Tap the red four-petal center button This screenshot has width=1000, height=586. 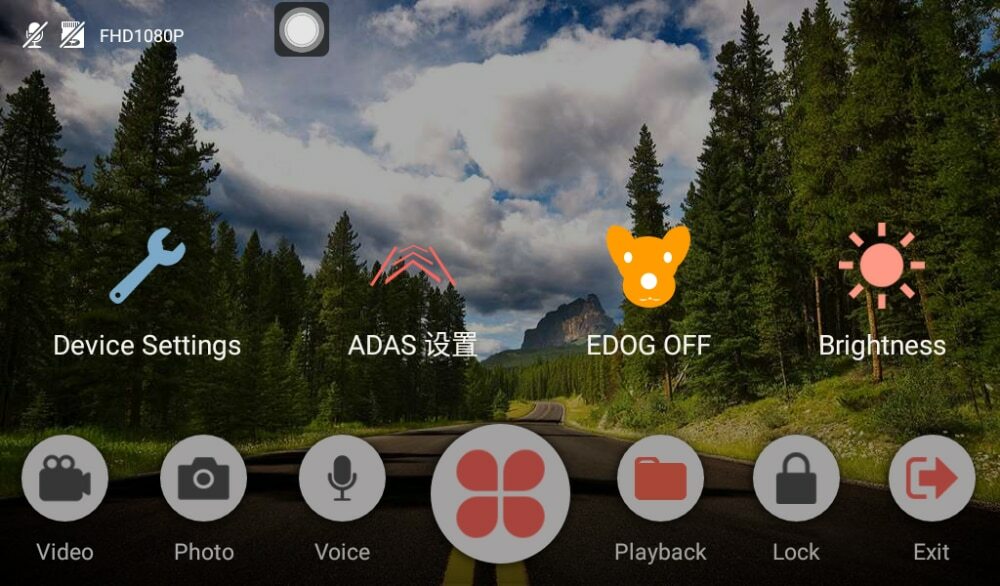(x=500, y=493)
